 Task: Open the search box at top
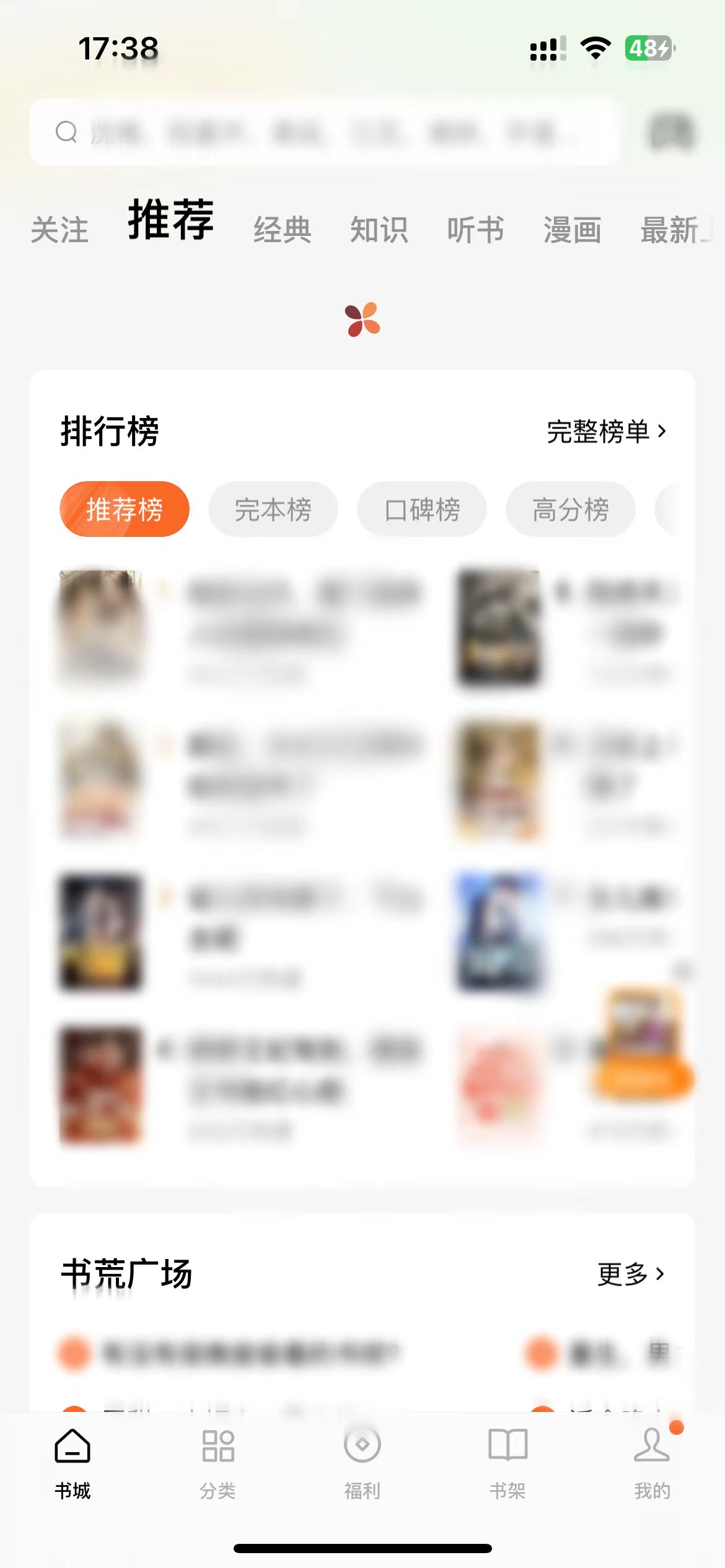coord(322,132)
